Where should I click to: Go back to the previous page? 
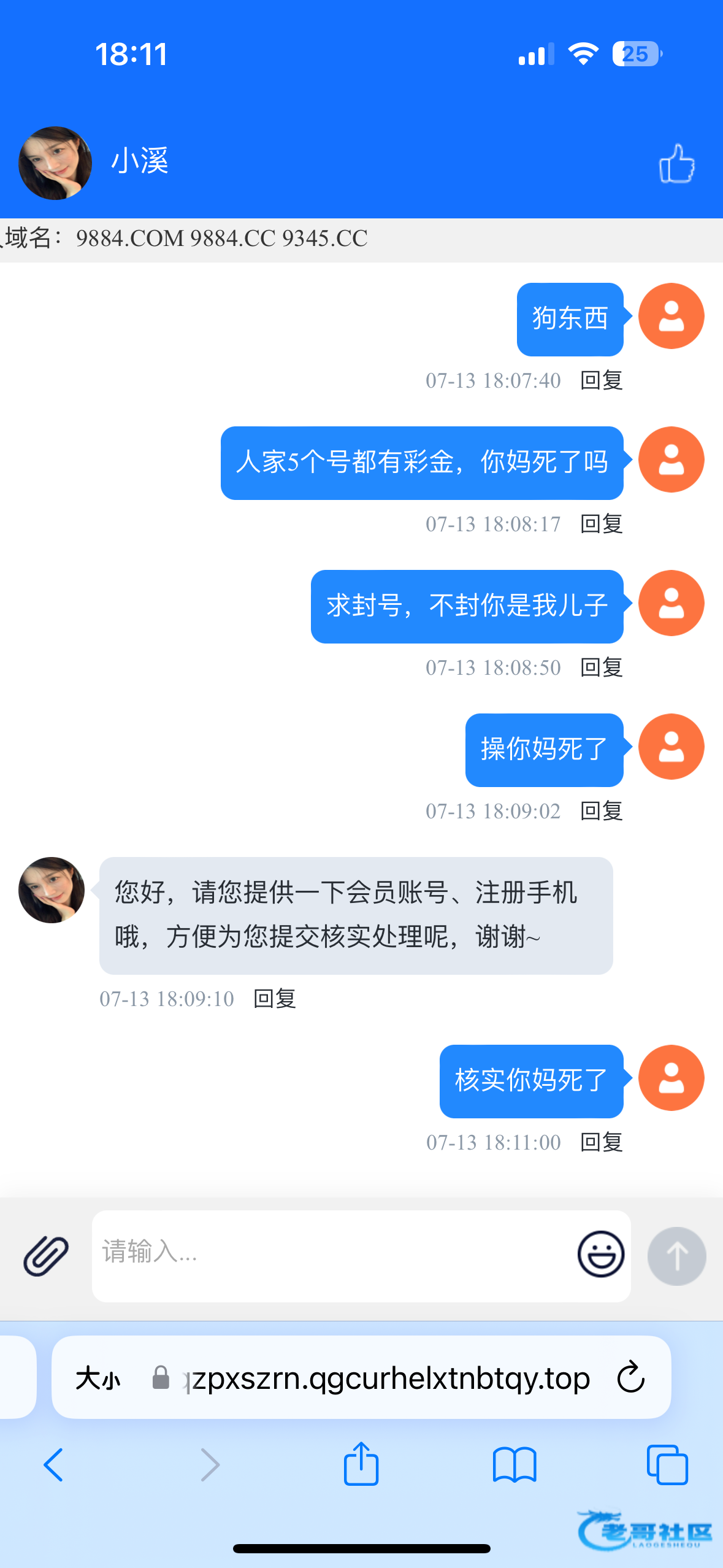(53, 1465)
